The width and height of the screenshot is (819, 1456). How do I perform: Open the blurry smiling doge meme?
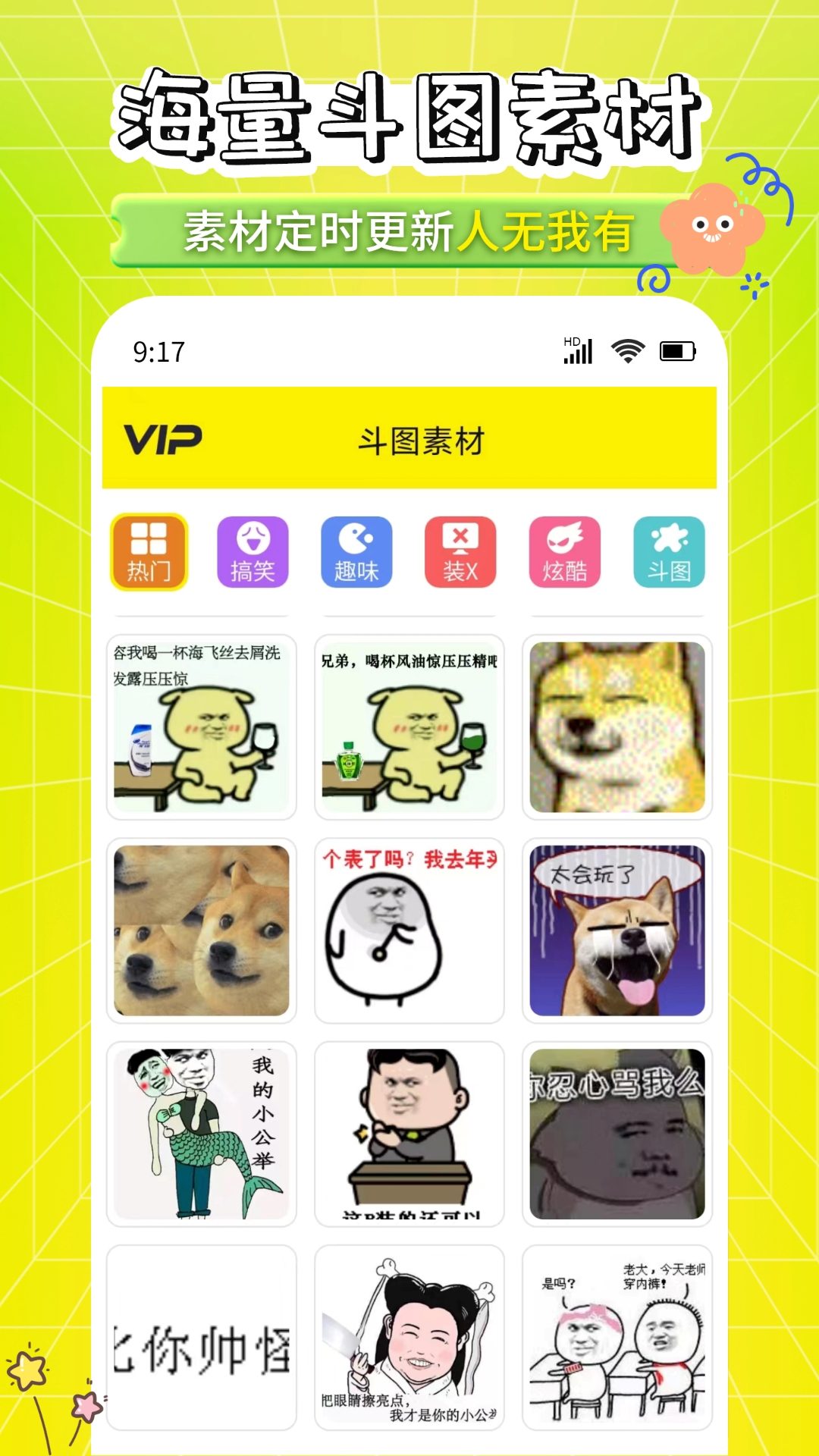tap(617, 726)
